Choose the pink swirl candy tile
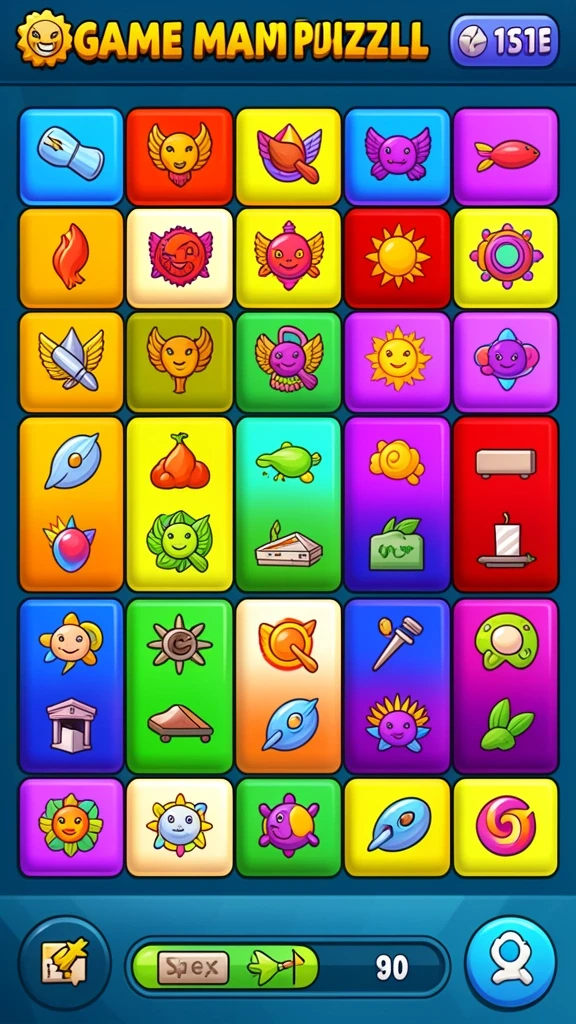576x1024 pixels. click(506, 827)
